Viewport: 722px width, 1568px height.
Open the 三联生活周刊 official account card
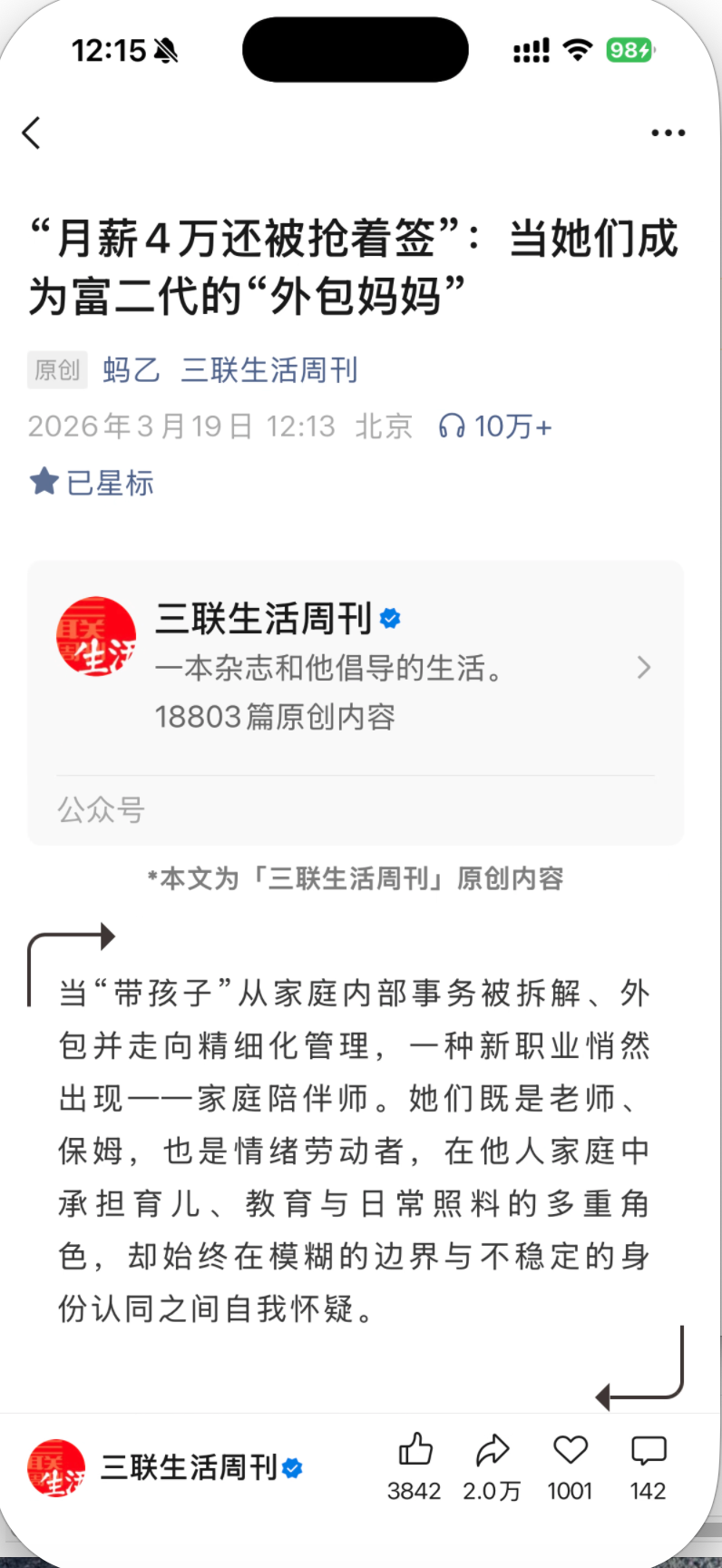356,667
